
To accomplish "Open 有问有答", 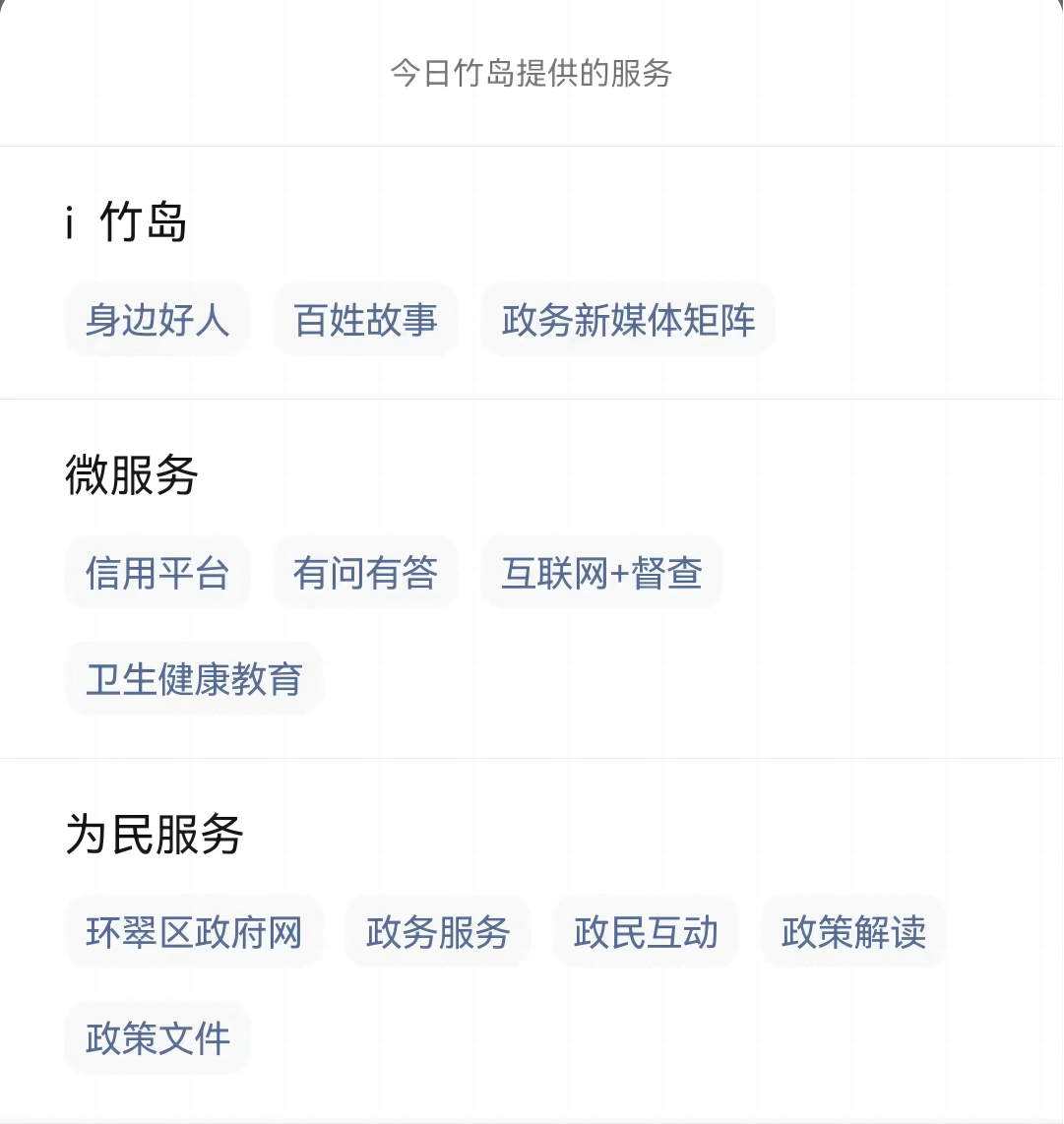I will point(365,573).
